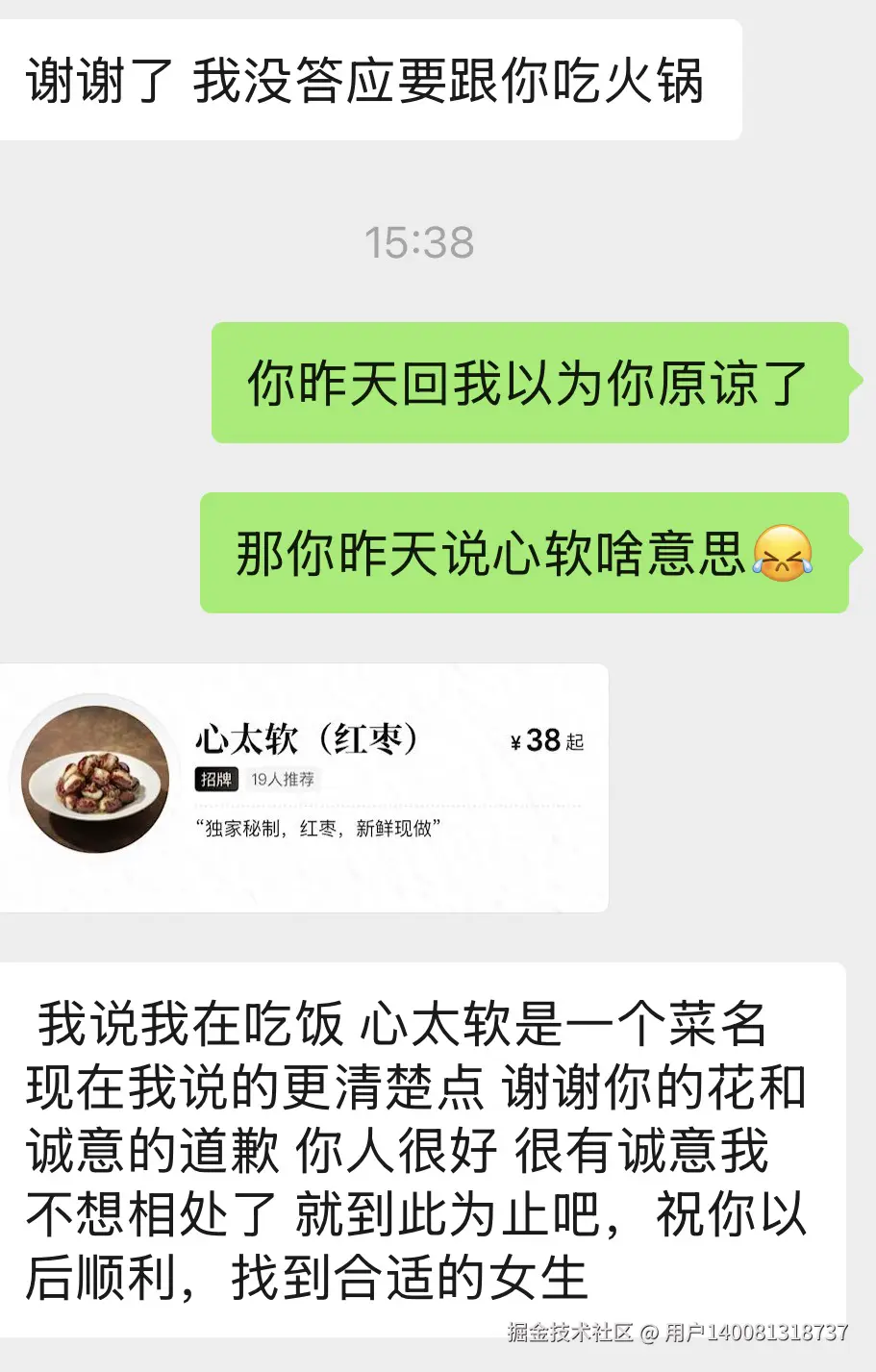Click the timestamp 15:38
This screenshot has width=876, height=1372.
point(420,242)
